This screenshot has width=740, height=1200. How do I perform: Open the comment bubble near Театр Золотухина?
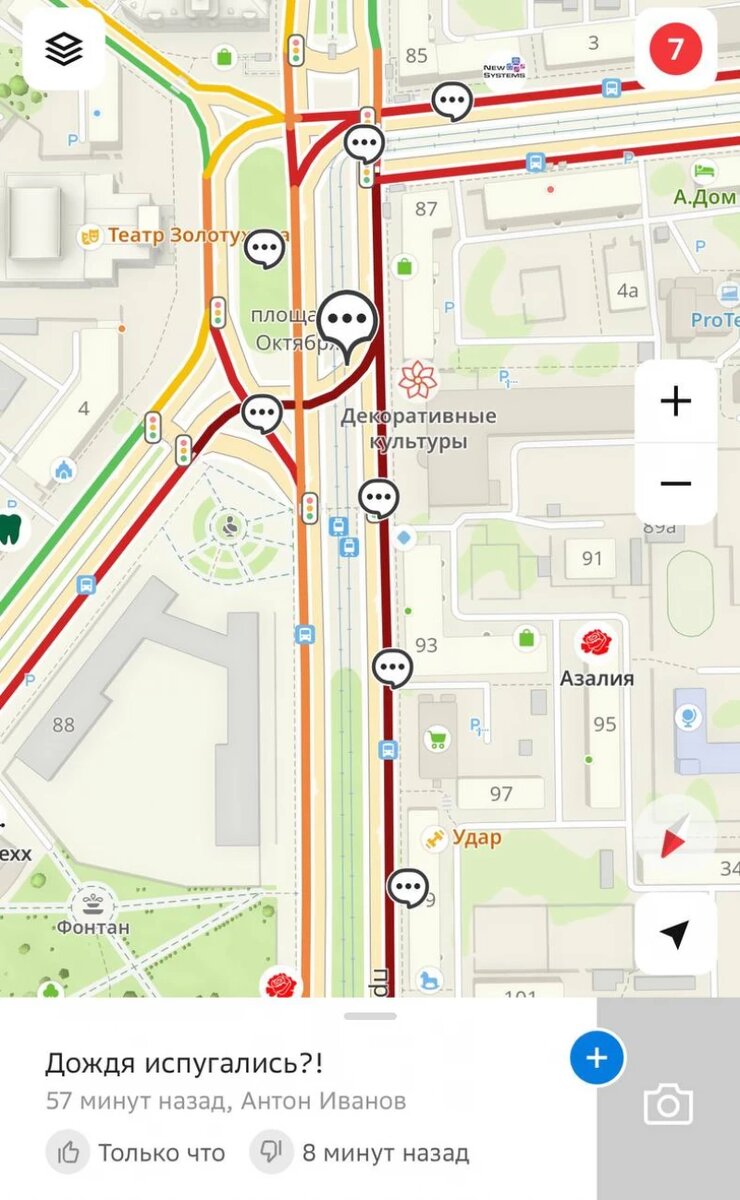point(265,248)
